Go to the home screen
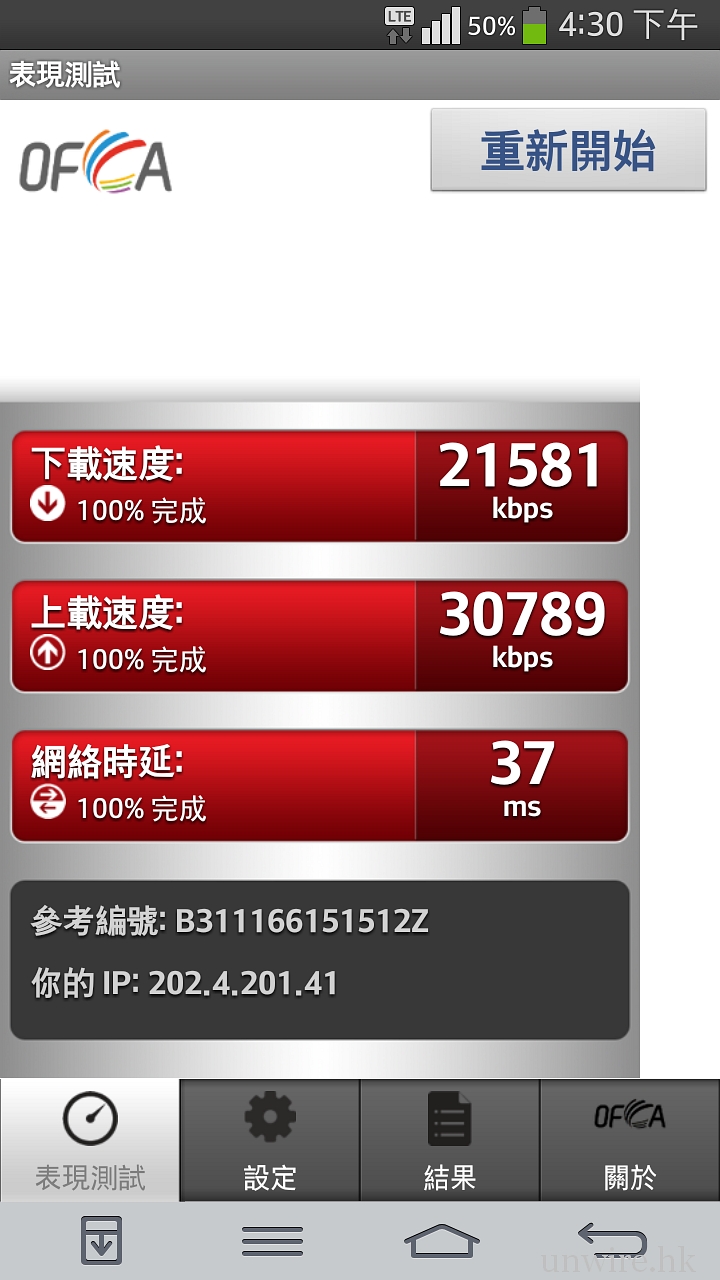The width and height of the screenshot is (720, 1280). 441,1241
